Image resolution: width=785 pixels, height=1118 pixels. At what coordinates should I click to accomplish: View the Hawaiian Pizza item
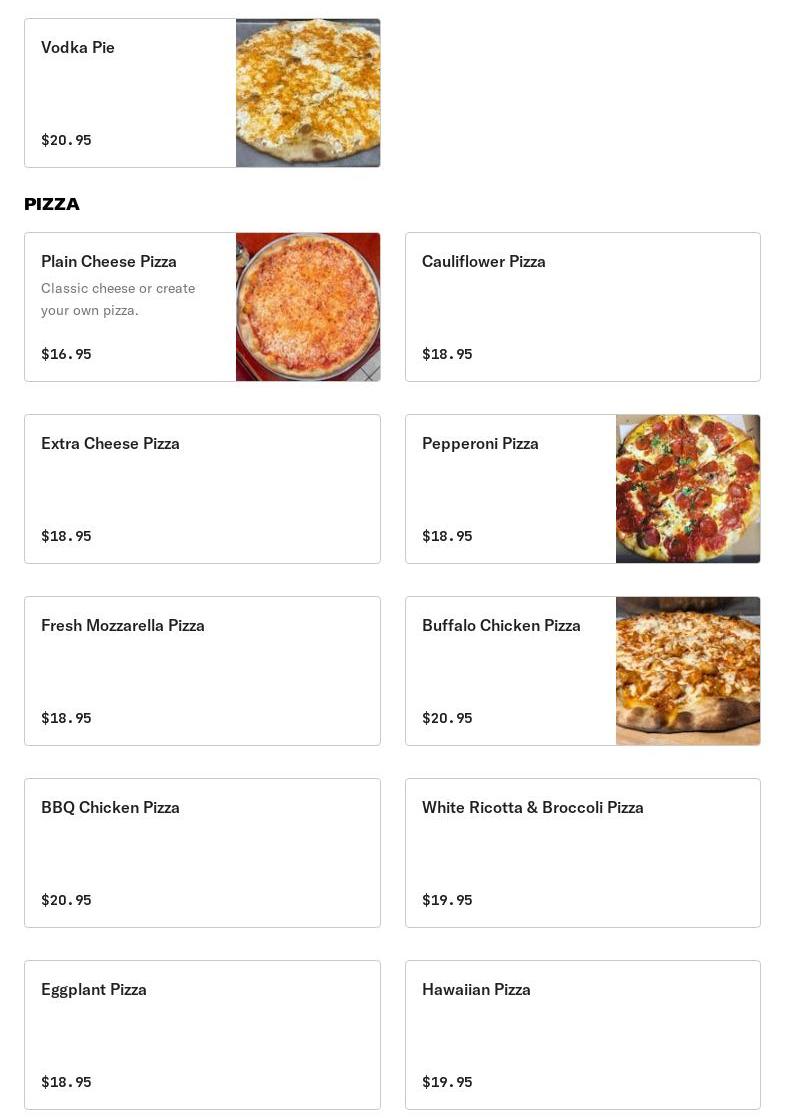coord(582,1035)
